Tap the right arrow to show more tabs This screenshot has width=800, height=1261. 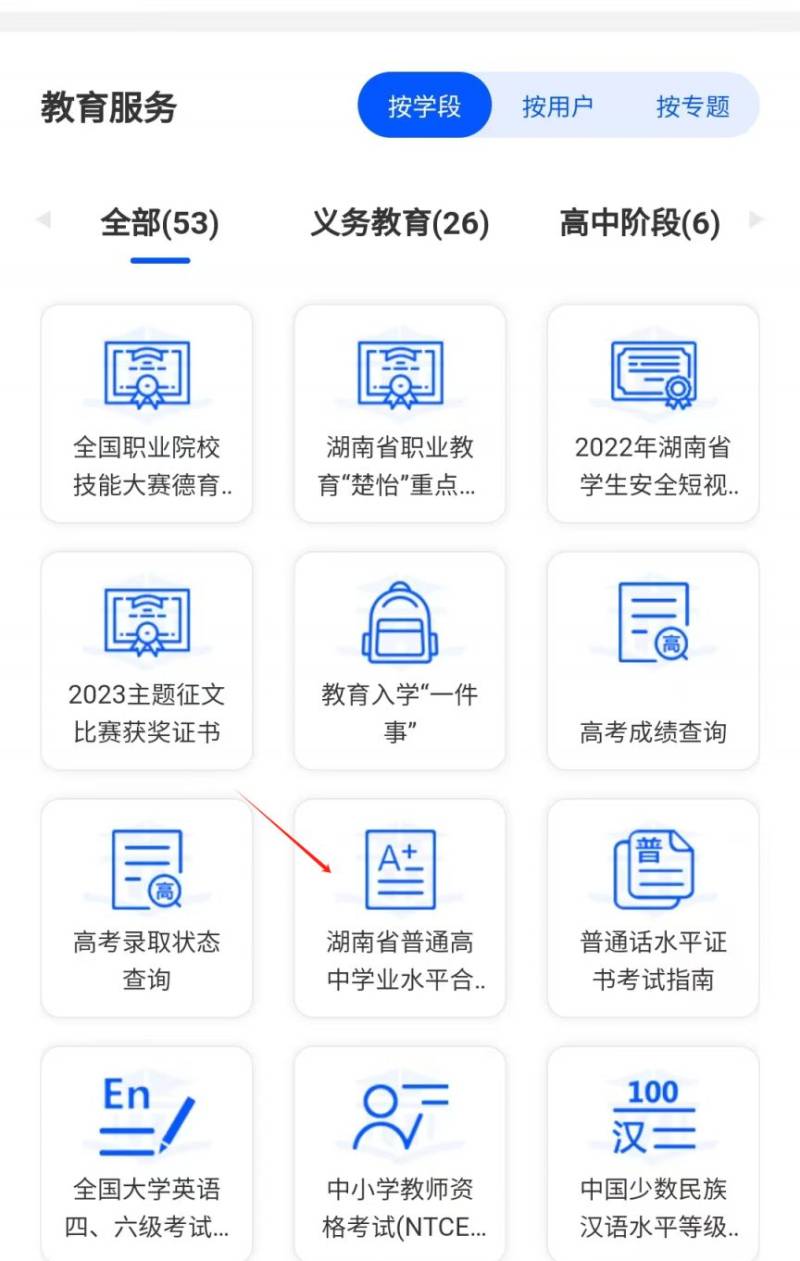click(x=757, y=220)
